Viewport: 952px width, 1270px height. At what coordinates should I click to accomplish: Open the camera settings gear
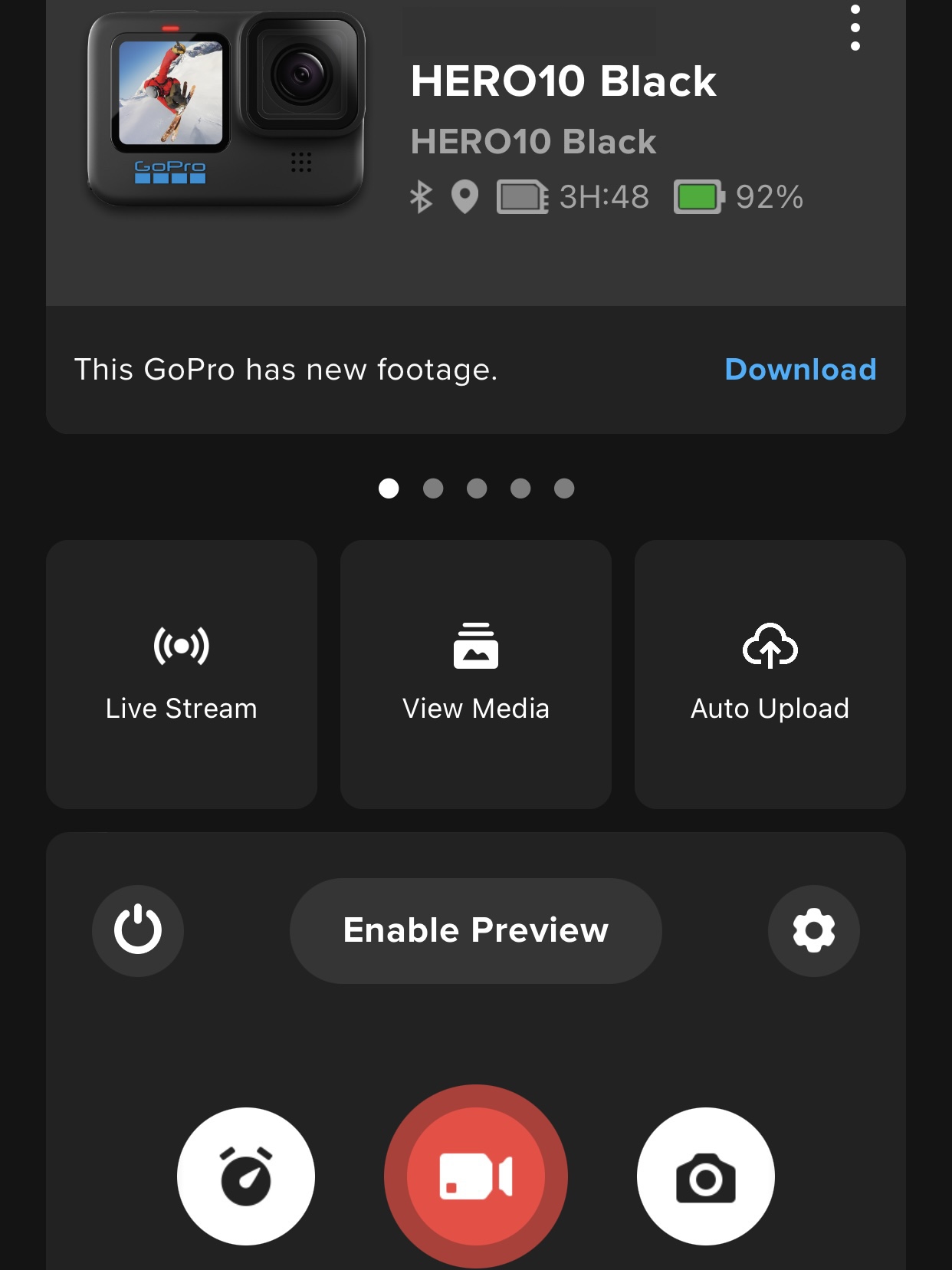click(x=814, y=930)
